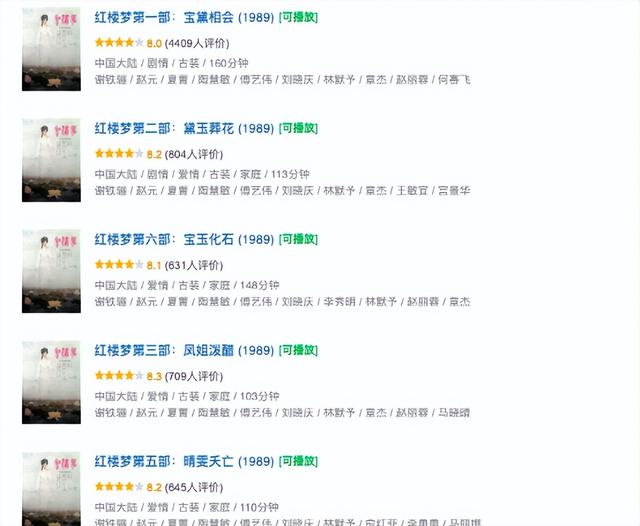Tap the poster of 凤姐泼醋
Screen dimensions: 640x526
click(51, 382)
